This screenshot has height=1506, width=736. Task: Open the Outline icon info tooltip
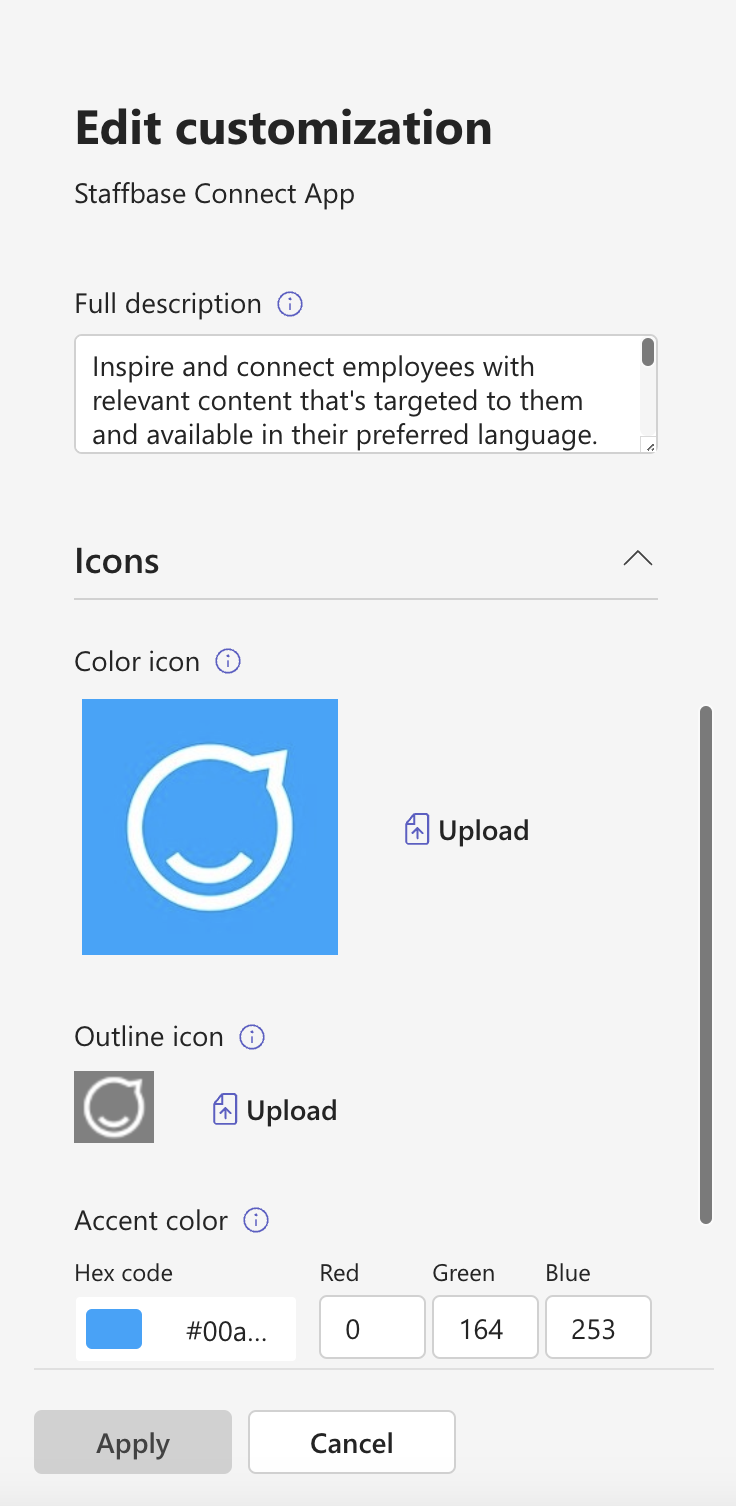252,1037
